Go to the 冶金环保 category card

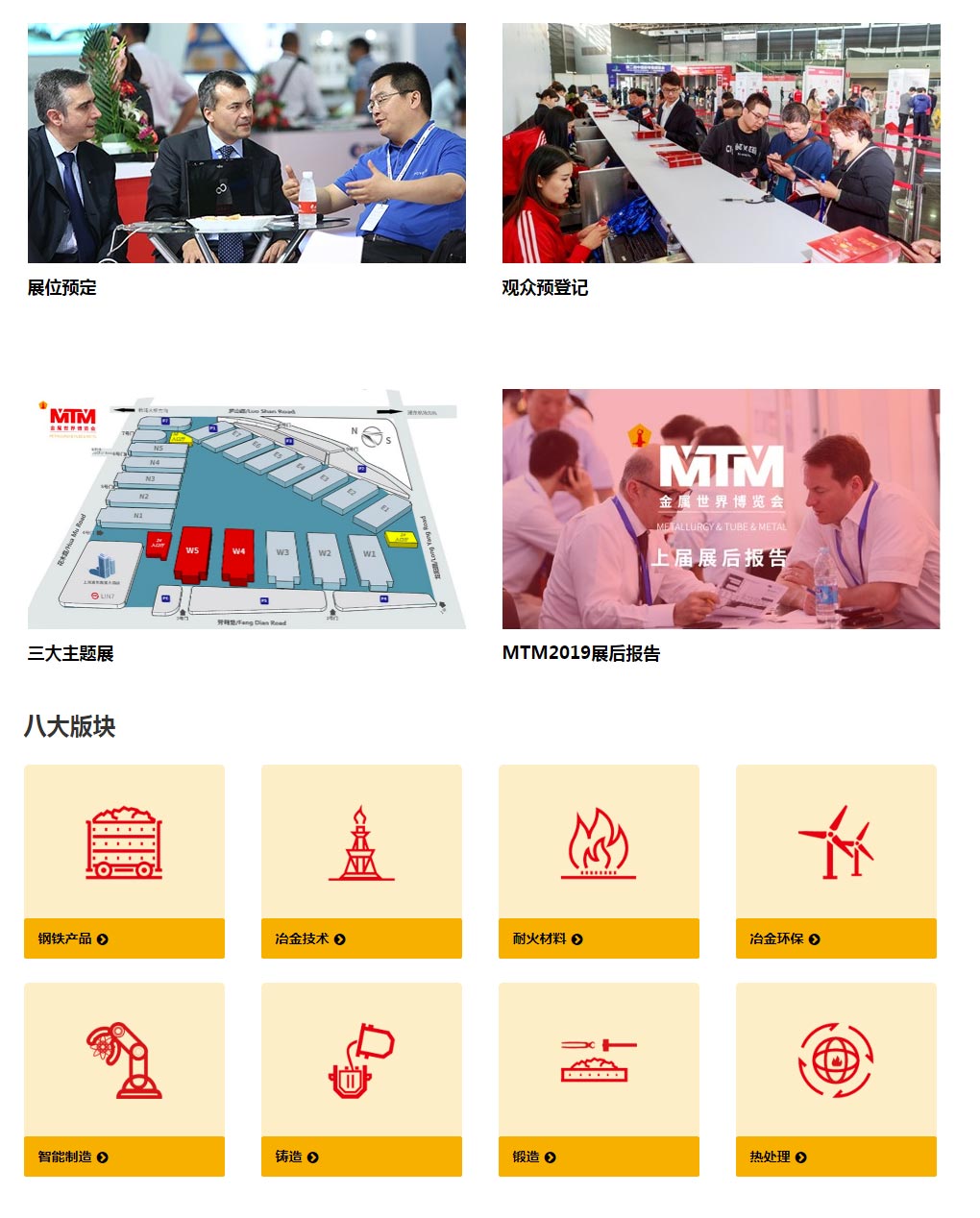pos(836,861)
